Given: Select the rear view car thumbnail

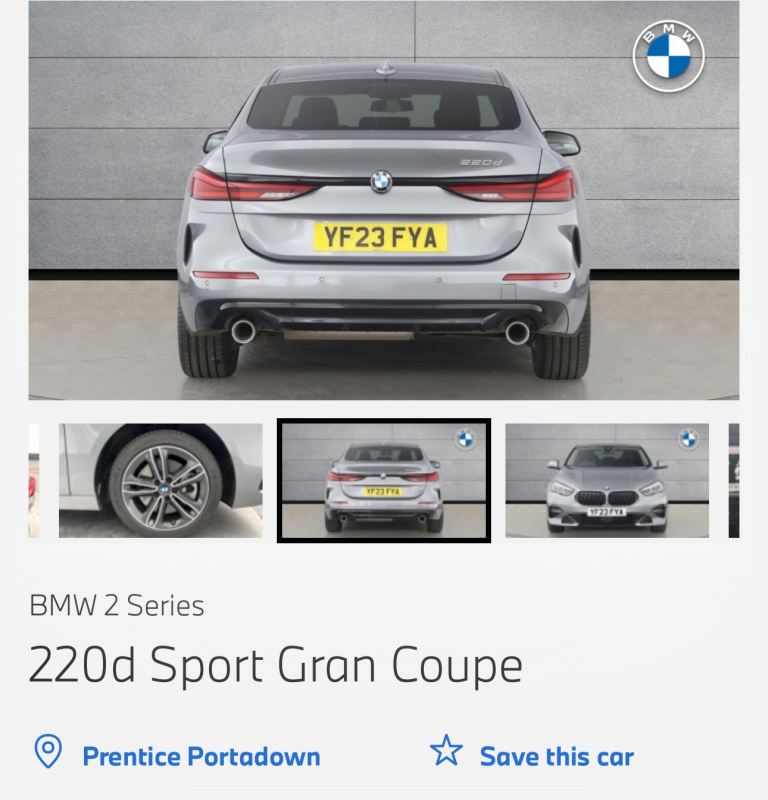Looking at the screenshot, I should 383,480.
